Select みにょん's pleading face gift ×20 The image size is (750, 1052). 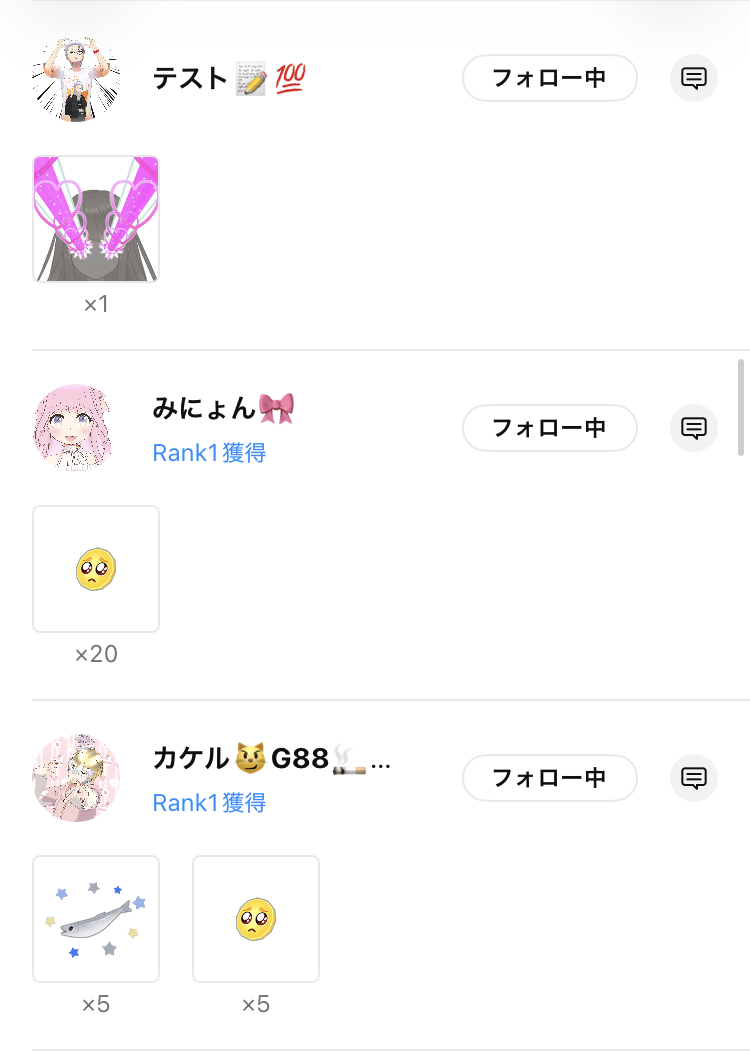(x=96, y=569)
